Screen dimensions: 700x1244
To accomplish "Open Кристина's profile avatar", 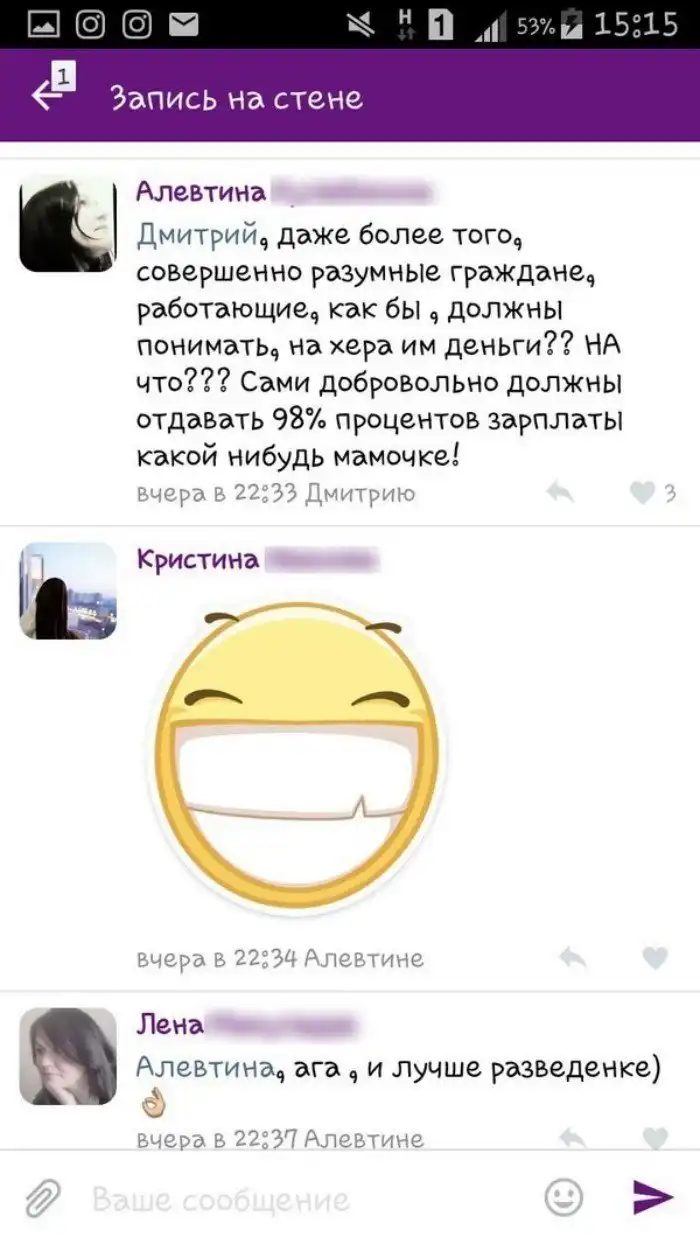I will click(68, 591).
